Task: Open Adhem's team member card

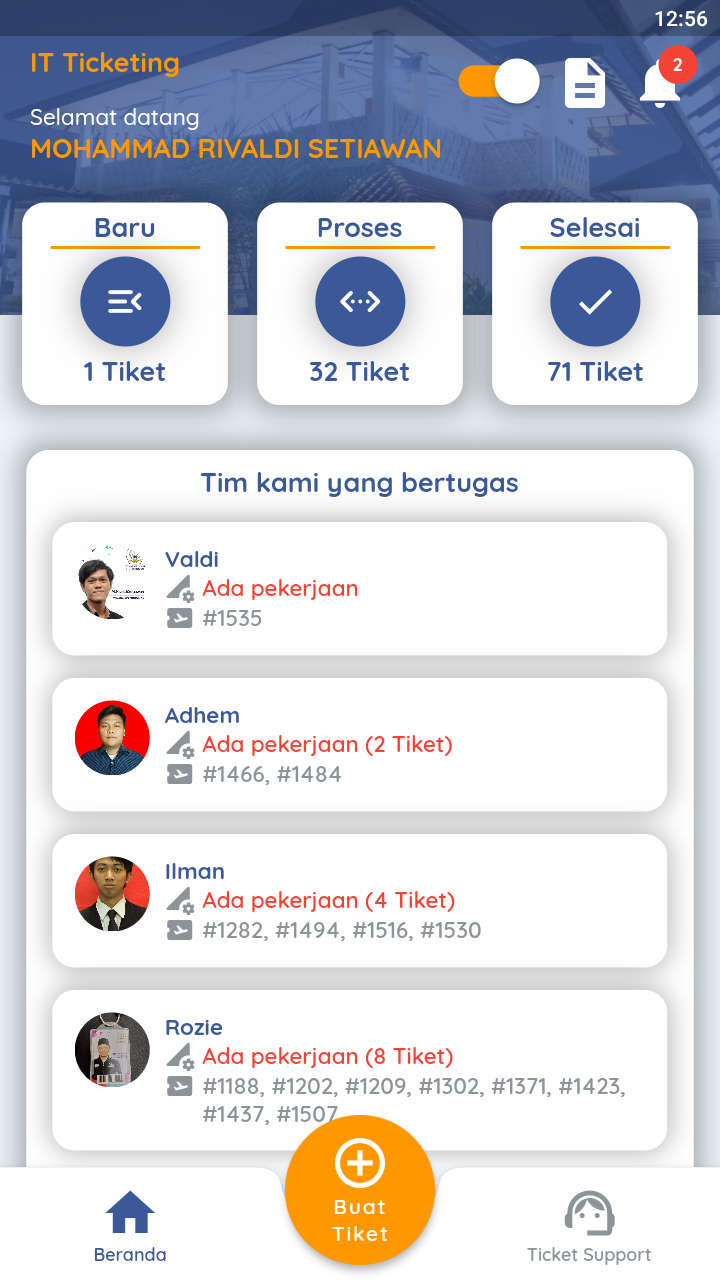Action: 360,744
